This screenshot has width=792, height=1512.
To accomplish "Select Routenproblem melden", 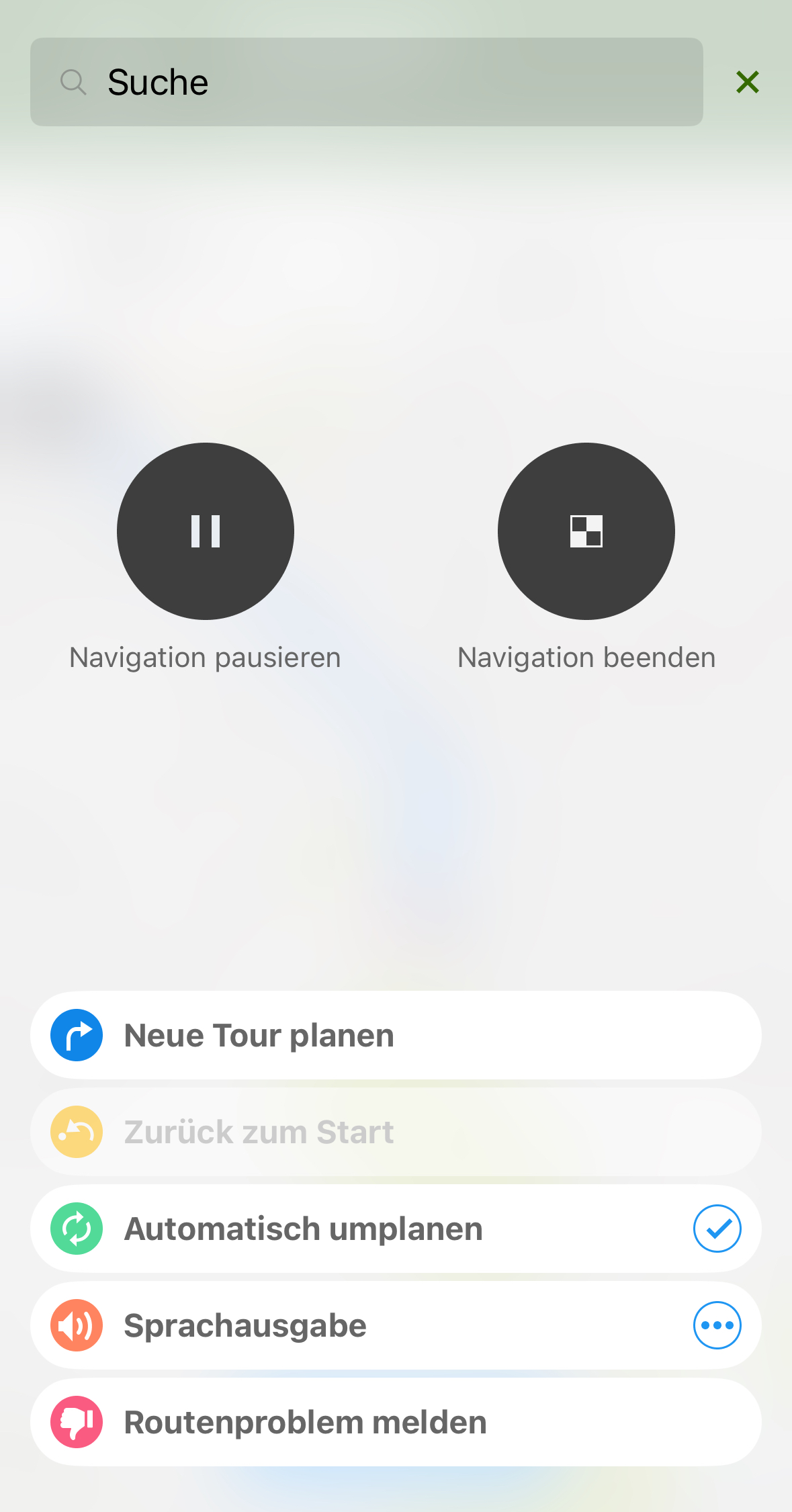I will (395, 1422).
